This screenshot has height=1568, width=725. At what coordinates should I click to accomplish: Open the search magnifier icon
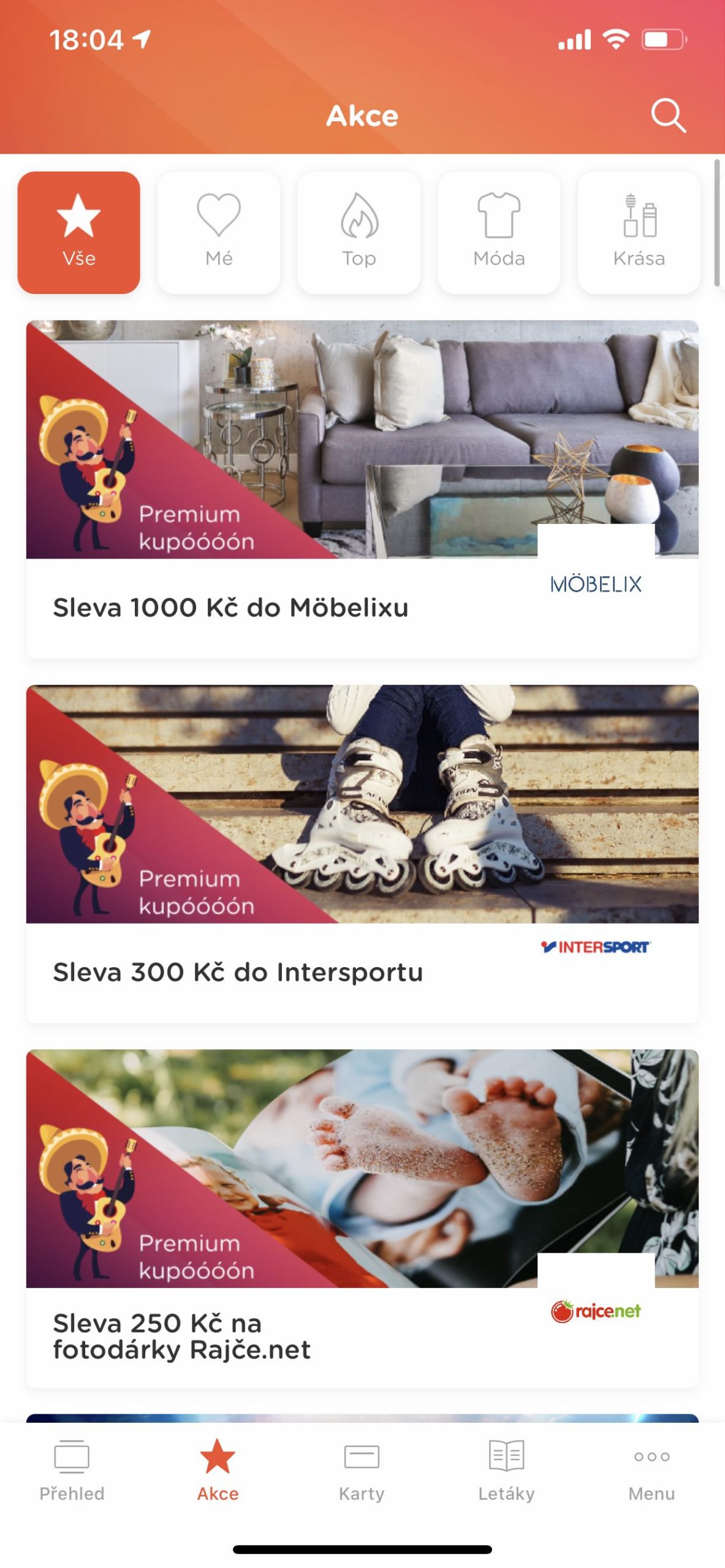[667, 115]
